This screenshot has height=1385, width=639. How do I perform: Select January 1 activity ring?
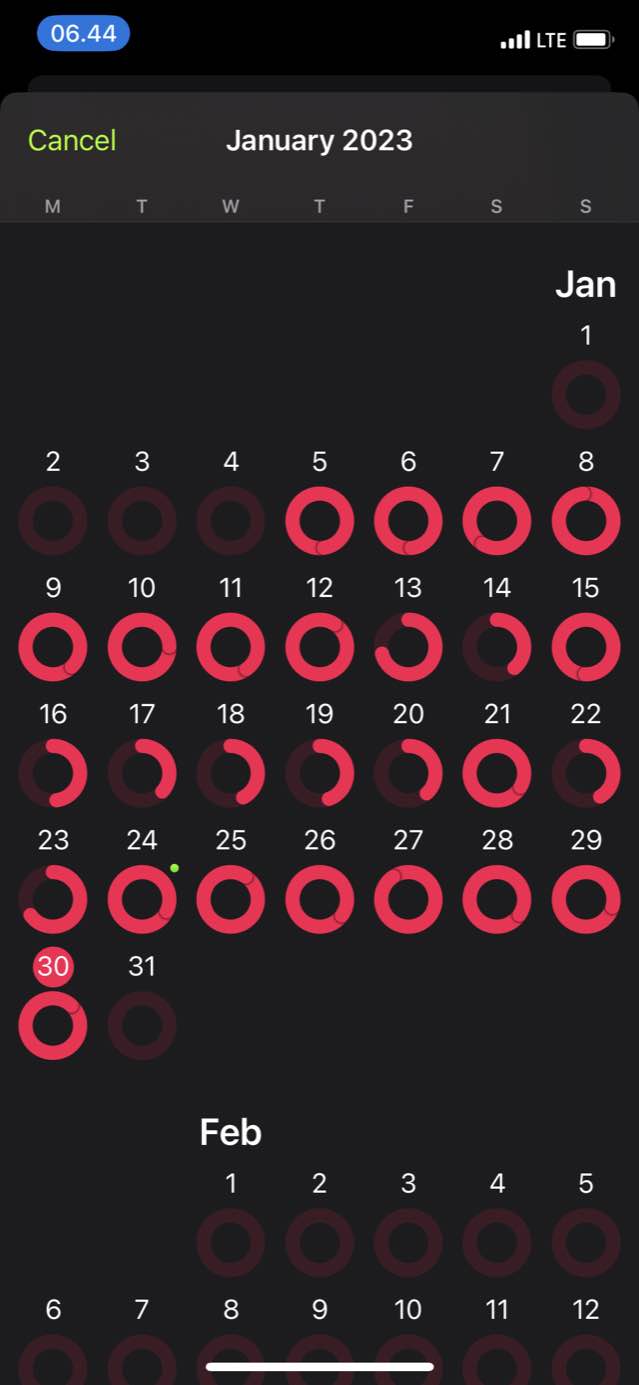pos(586,394)
